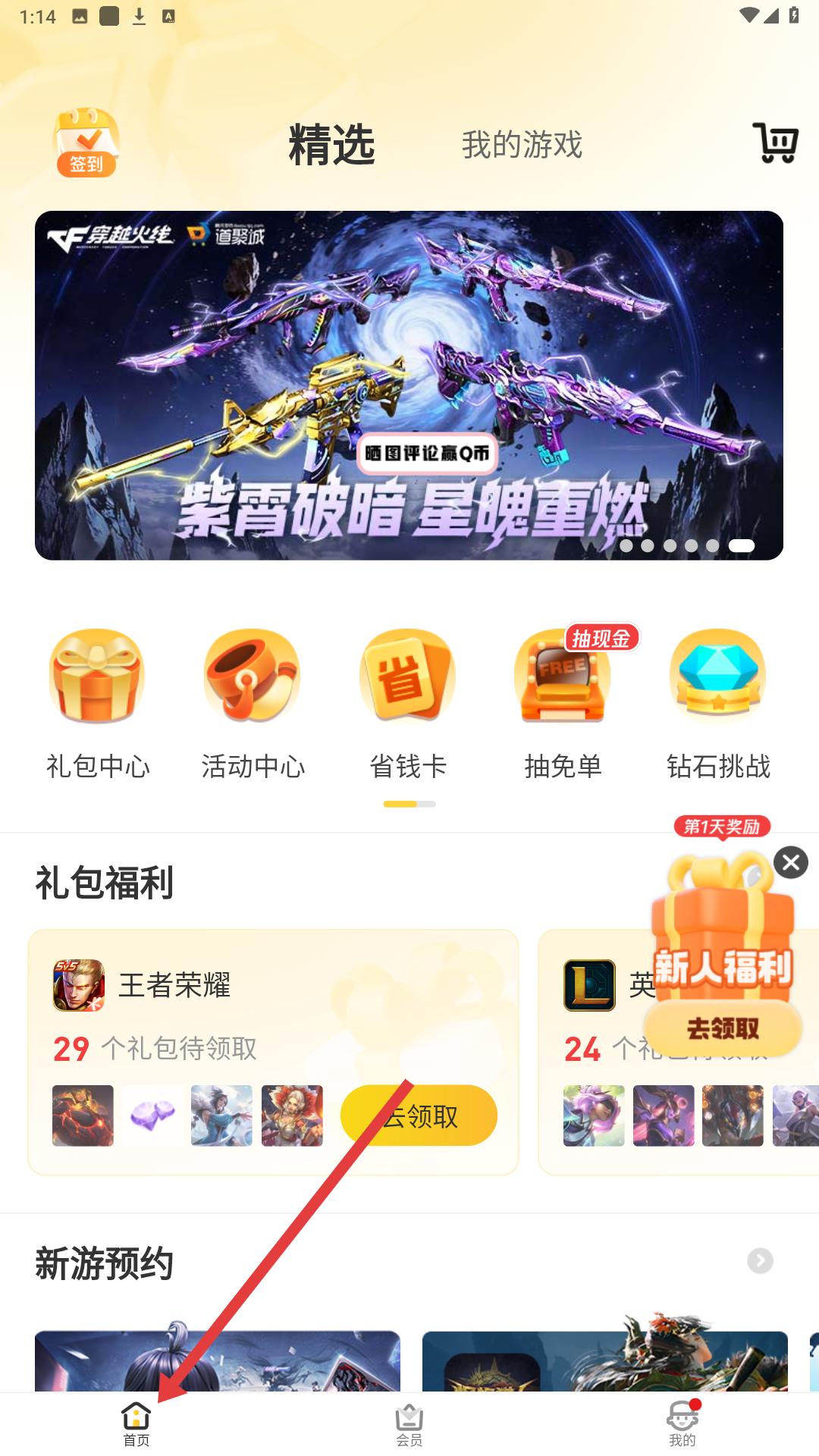The image size is (819, 1456).
Task: Switch to the 我的游戏 tab
Action: coord(522,144)
